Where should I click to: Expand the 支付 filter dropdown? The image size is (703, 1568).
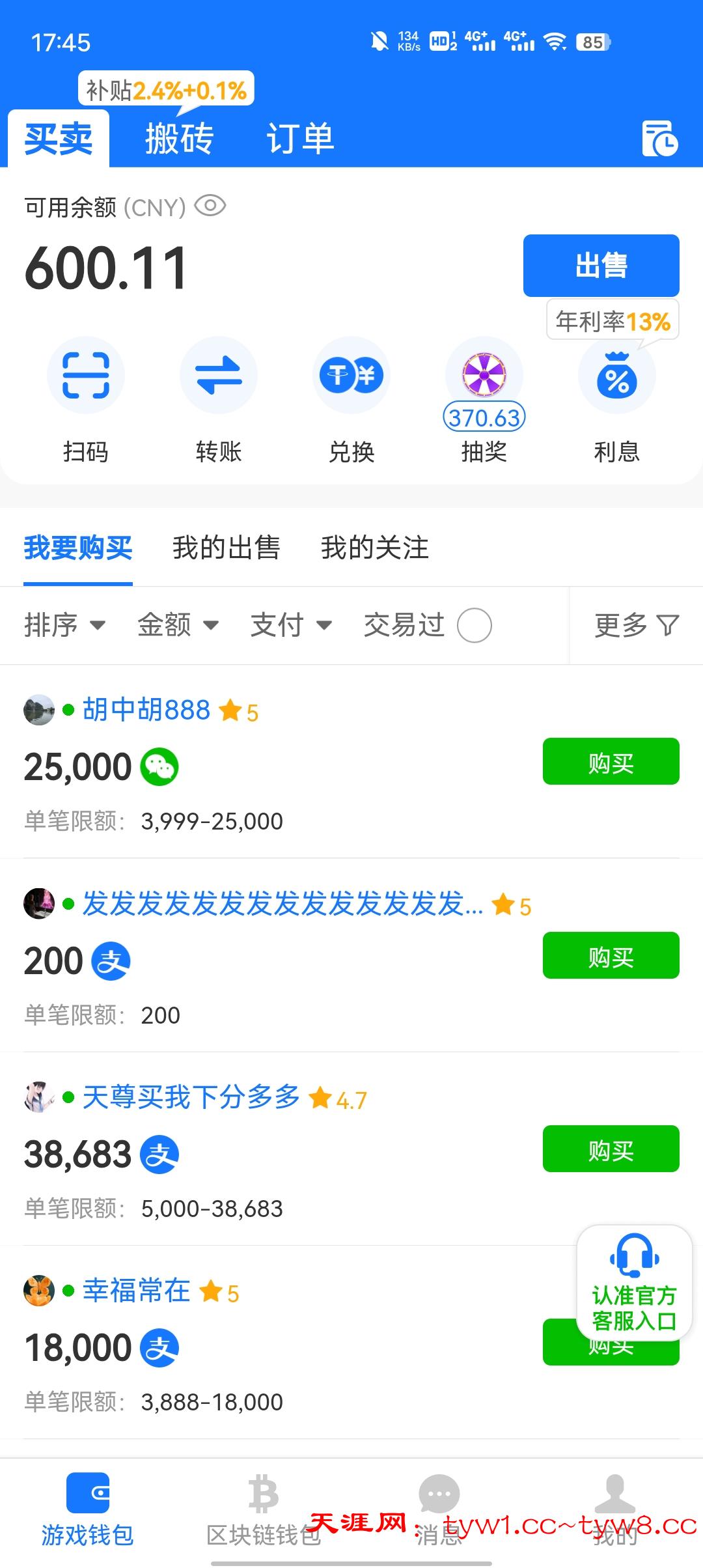pos(291,625)
